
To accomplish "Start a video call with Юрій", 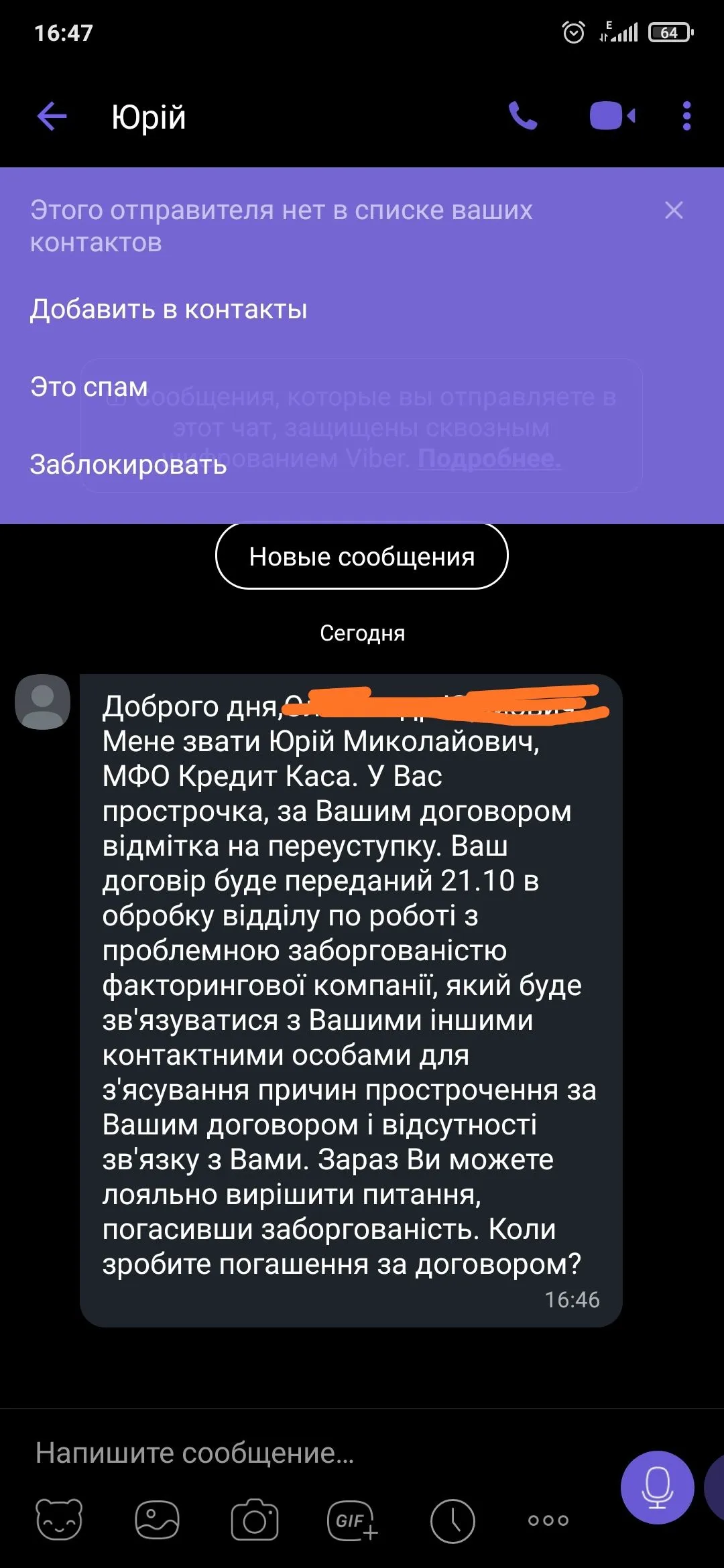I will [611, 116].
